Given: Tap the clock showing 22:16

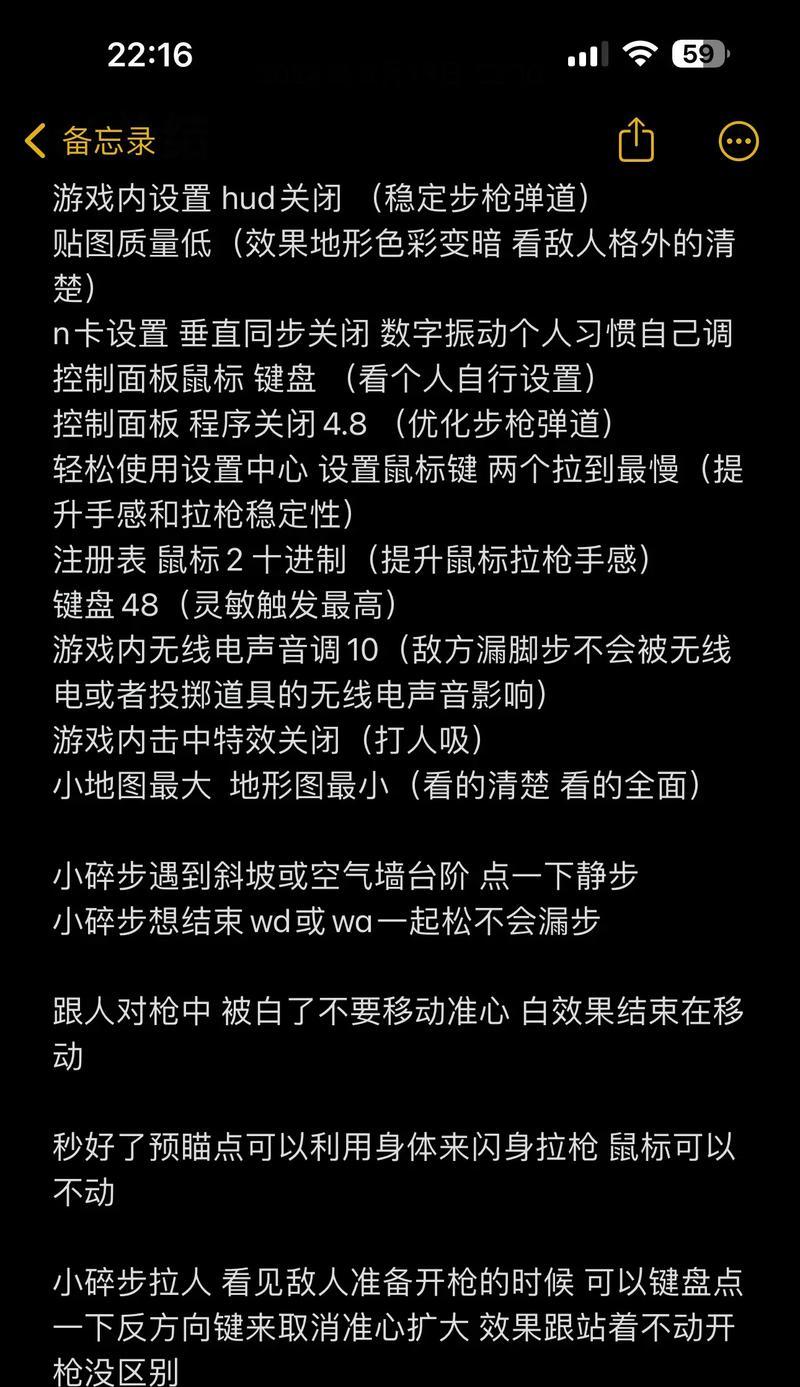Looking at the screenshot, I should click(x=151, y=57).
